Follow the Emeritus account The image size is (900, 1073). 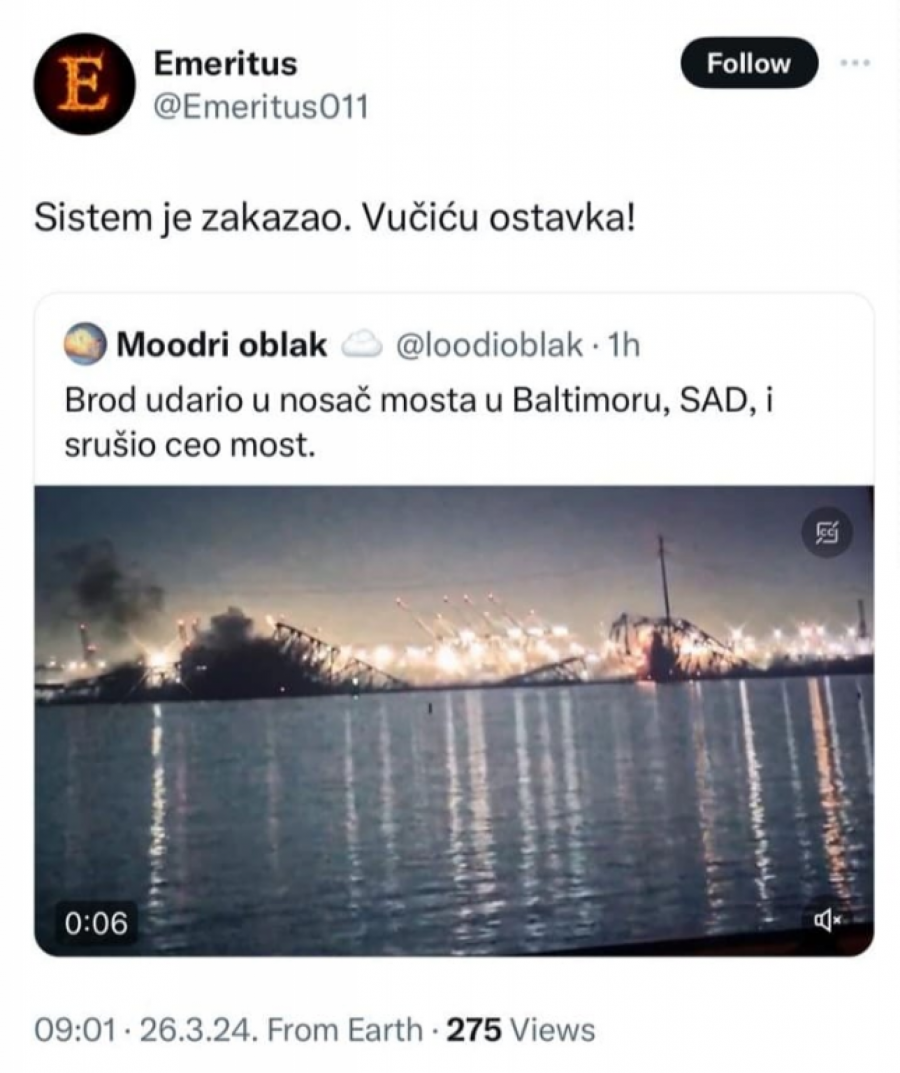749,64
